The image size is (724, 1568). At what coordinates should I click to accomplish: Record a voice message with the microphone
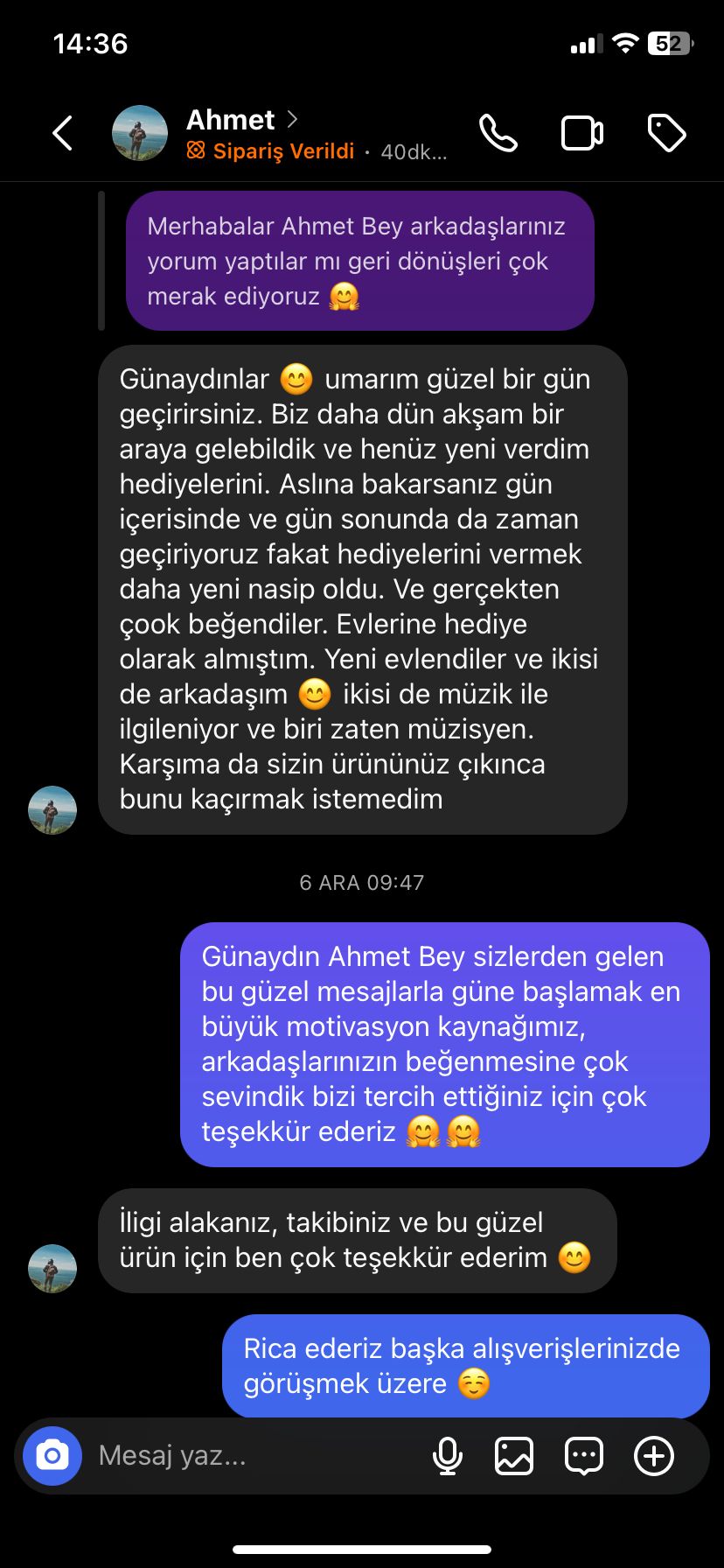[x=448, y=1456]
